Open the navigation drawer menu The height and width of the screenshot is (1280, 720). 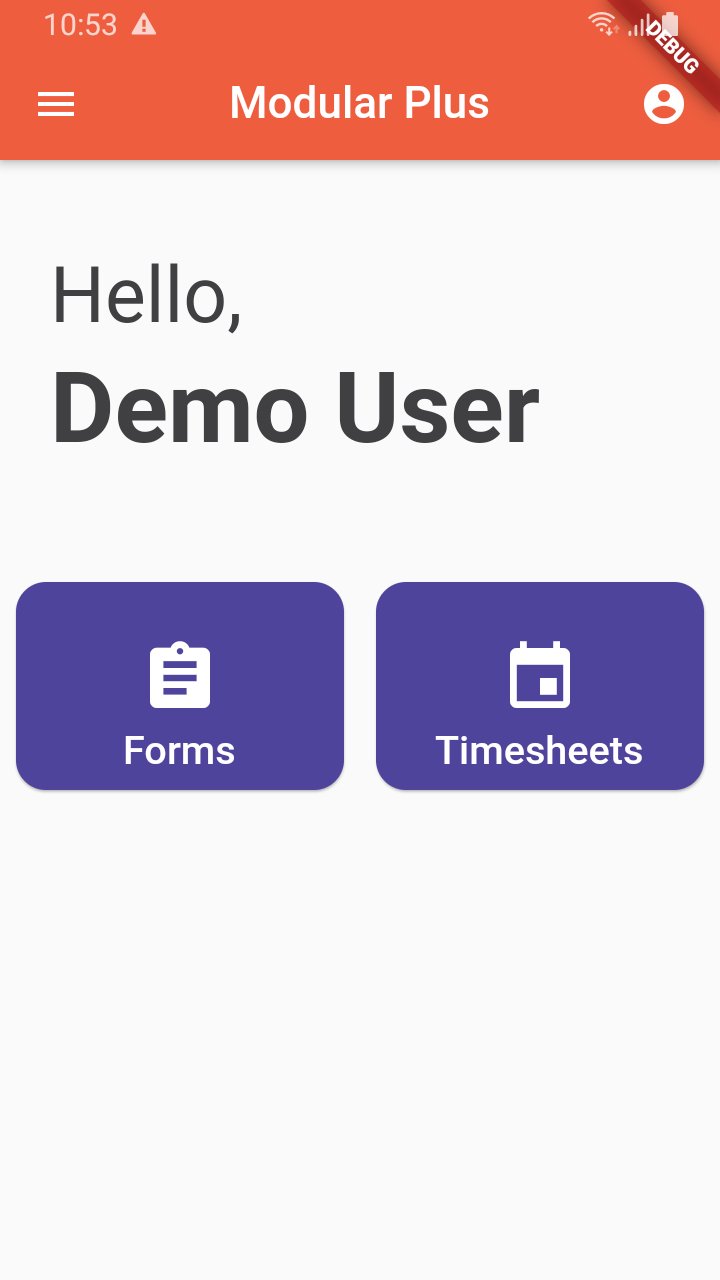pos(55,103)
